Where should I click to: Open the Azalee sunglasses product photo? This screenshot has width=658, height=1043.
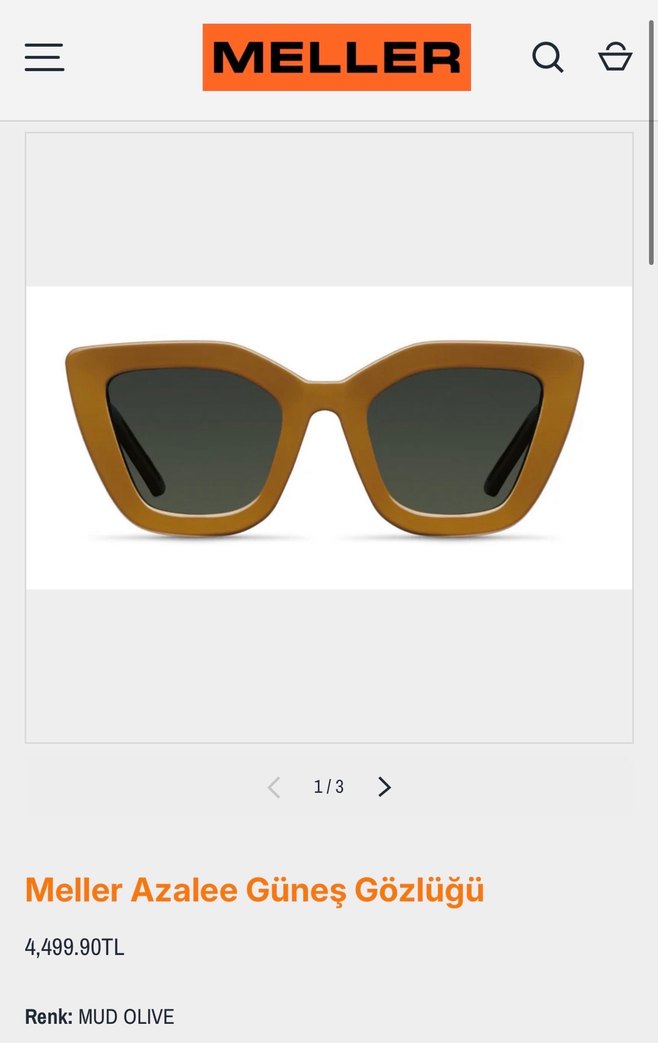(328, 438)
